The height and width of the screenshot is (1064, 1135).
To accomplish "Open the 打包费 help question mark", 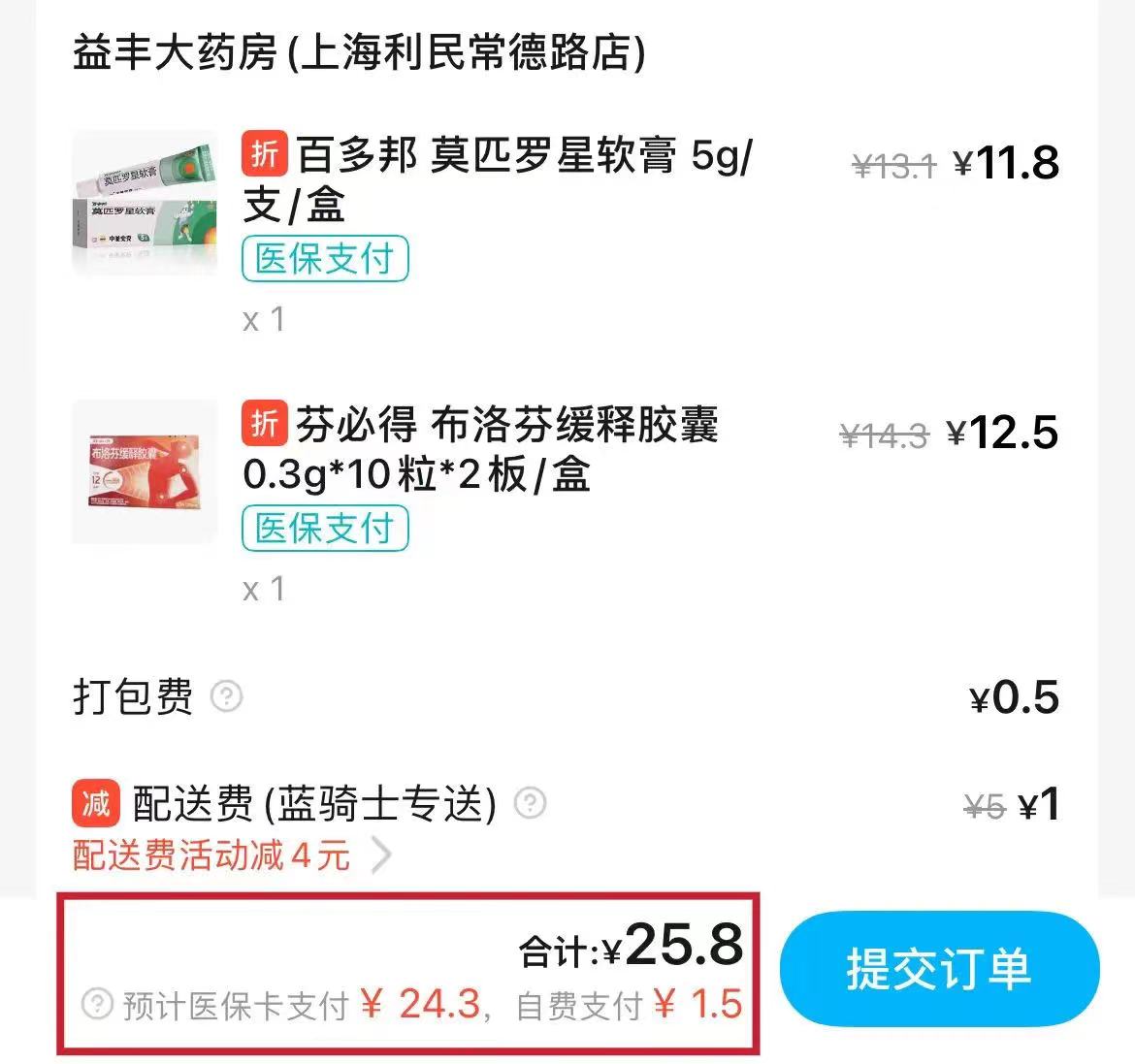I will point(226,696).
